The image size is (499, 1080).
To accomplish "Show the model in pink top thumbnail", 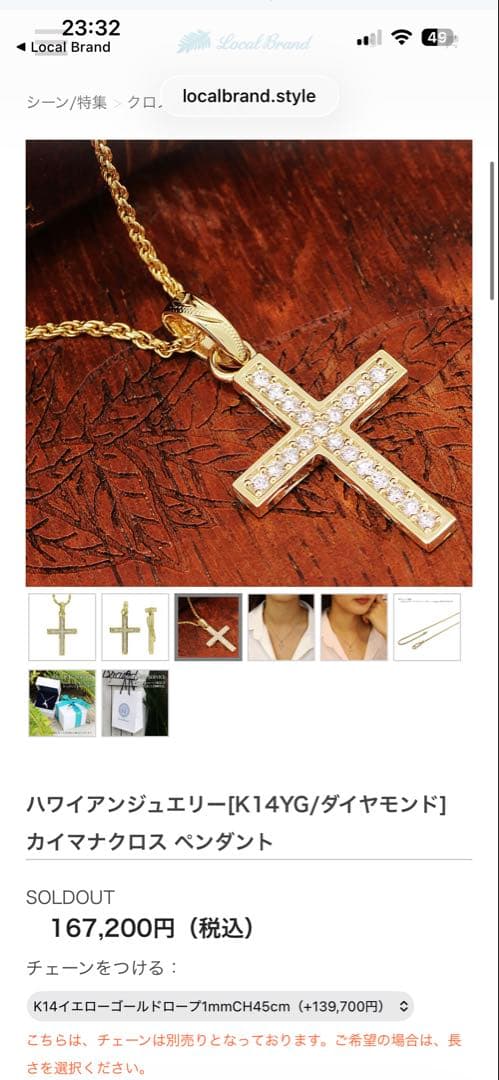I will [x=354, y=627].
